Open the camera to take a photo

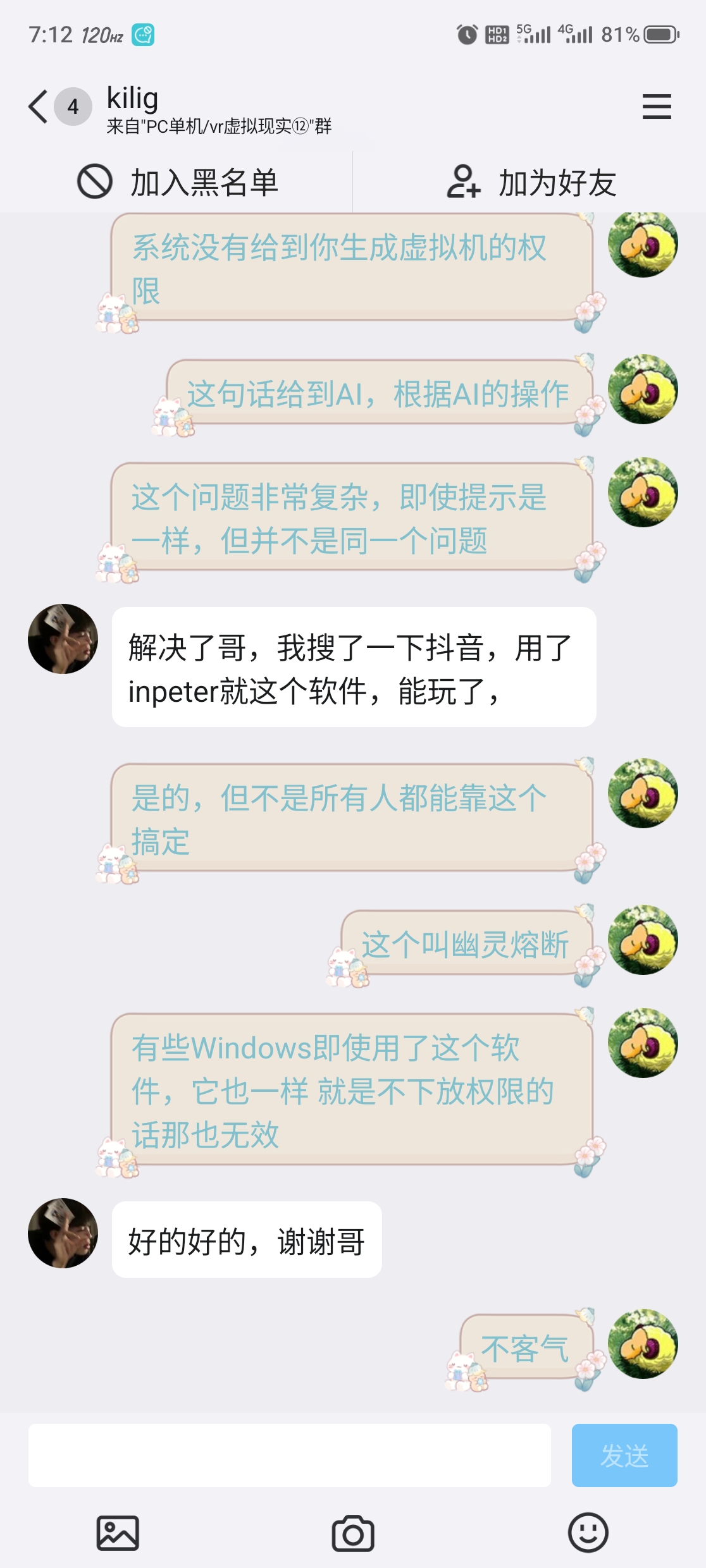(x=353, y=1533)
